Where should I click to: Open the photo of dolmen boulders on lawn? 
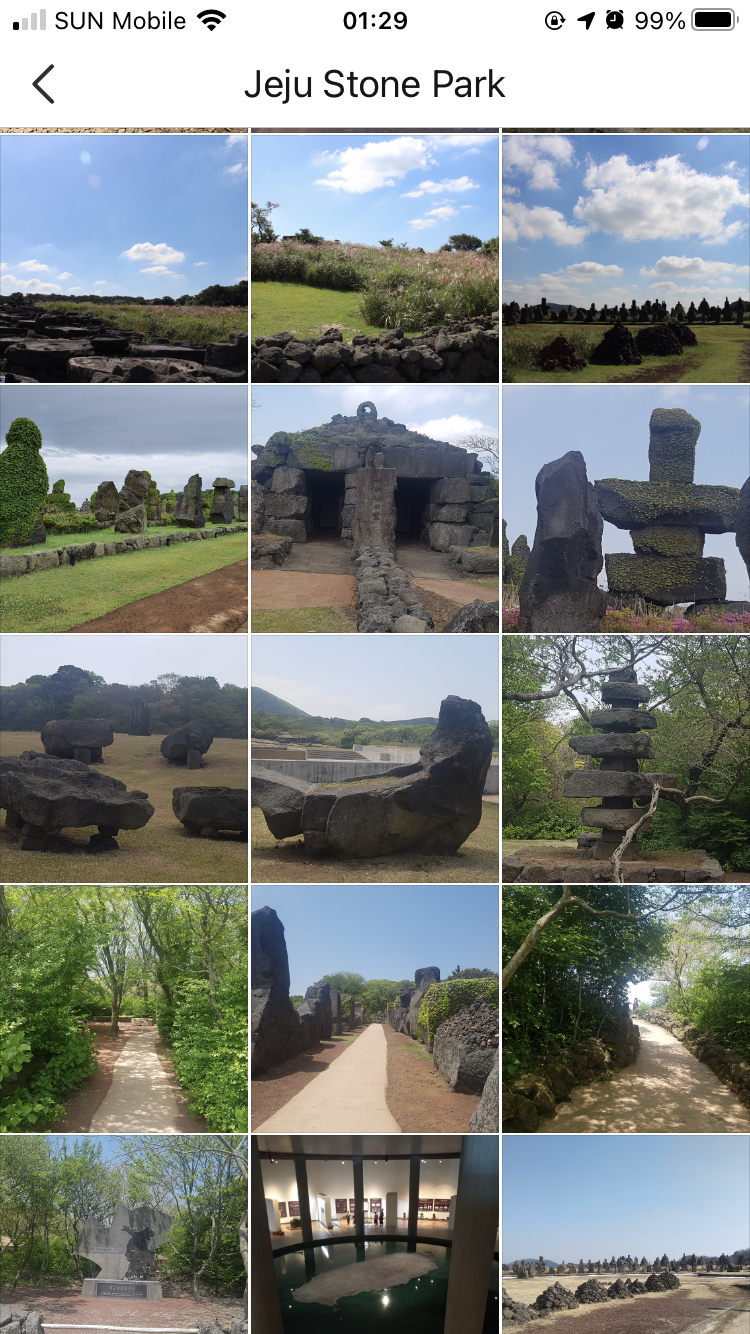[124, 758]
